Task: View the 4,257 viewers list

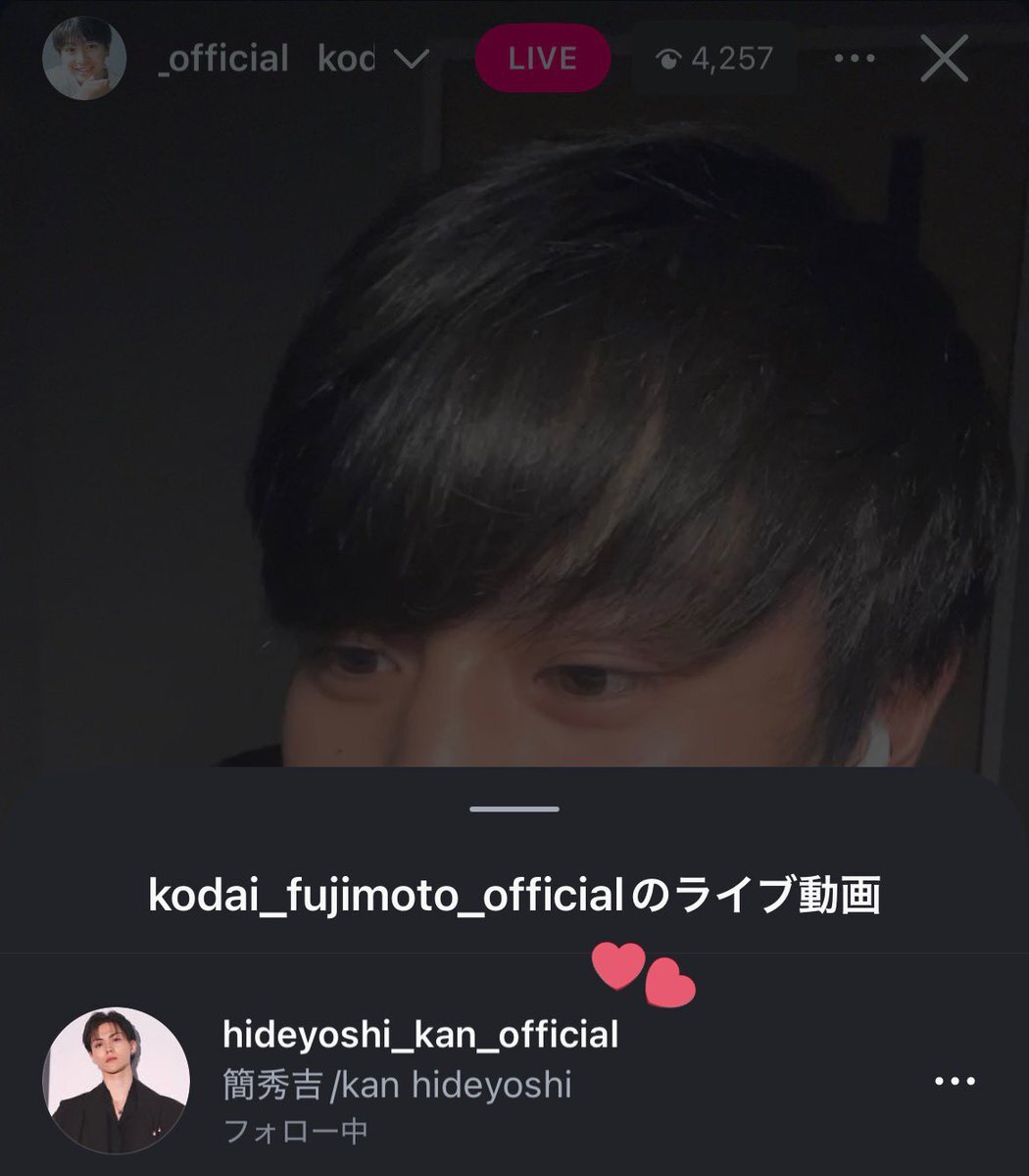Action: point(714,59)
